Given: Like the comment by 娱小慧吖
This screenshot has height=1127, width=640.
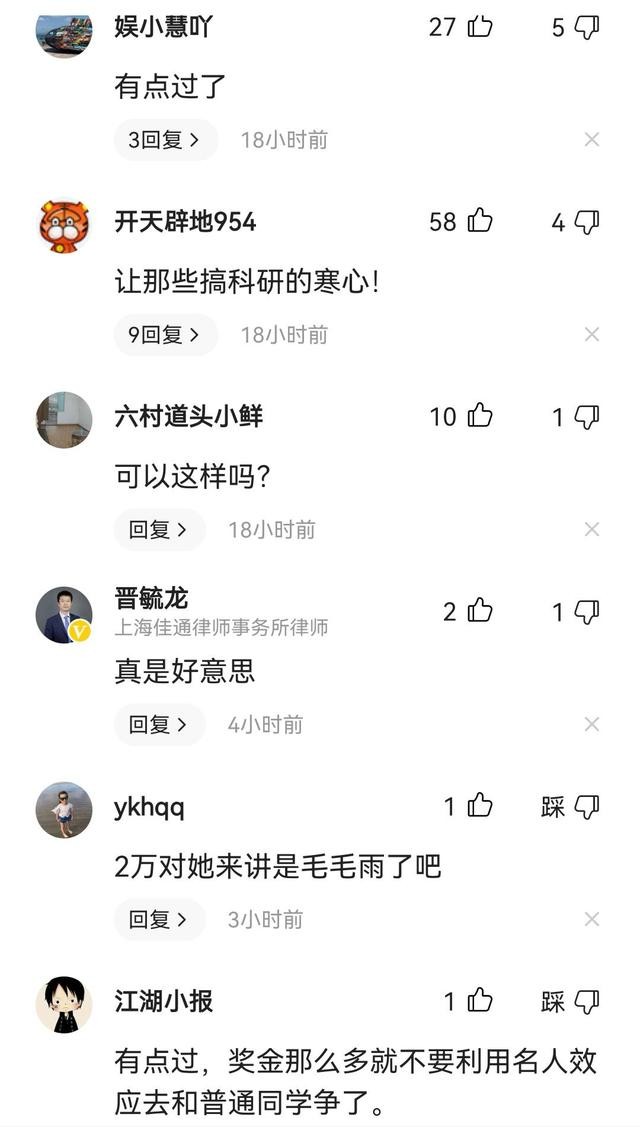Looking at the screenshot, I should [480, 27].
